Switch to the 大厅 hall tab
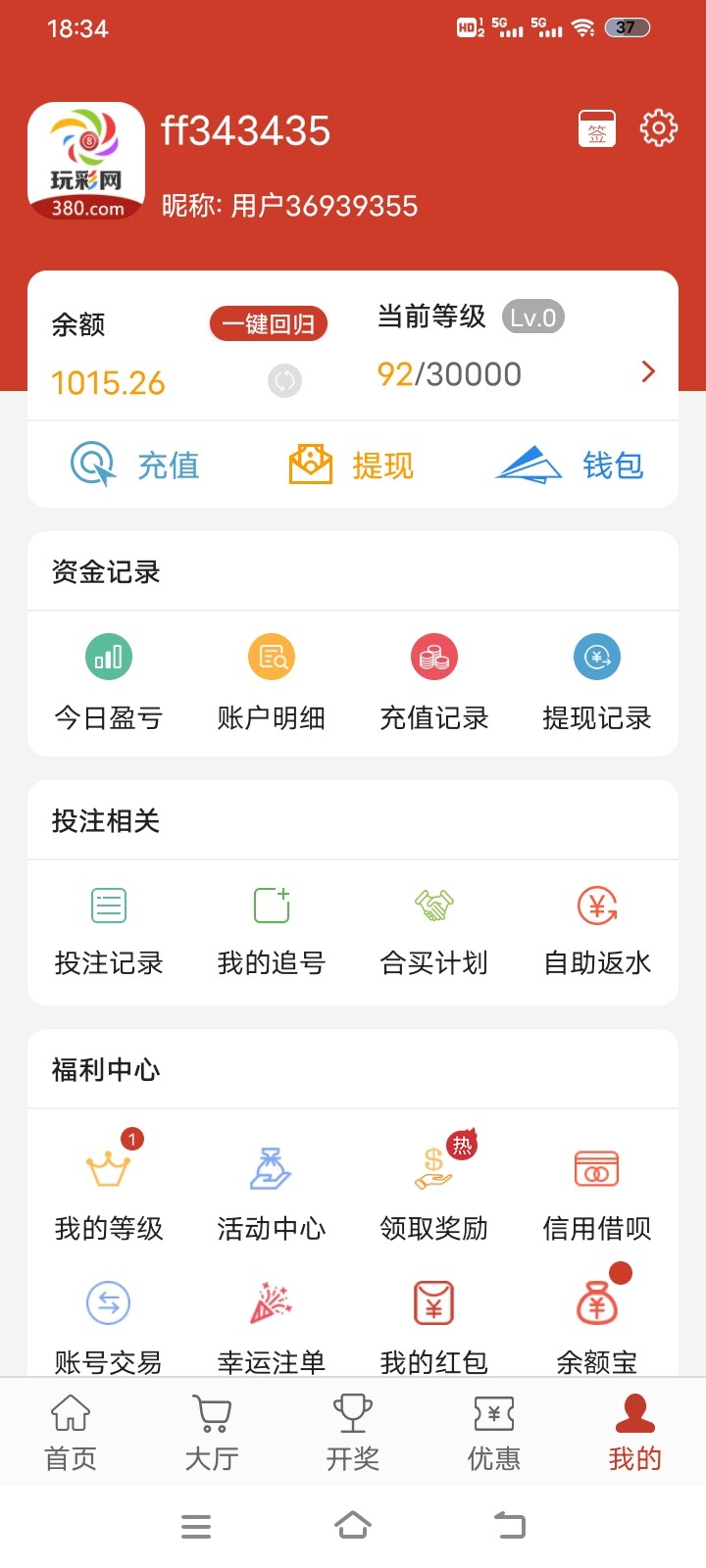Screen dimensions: 706x1568 coord(212,1431)
